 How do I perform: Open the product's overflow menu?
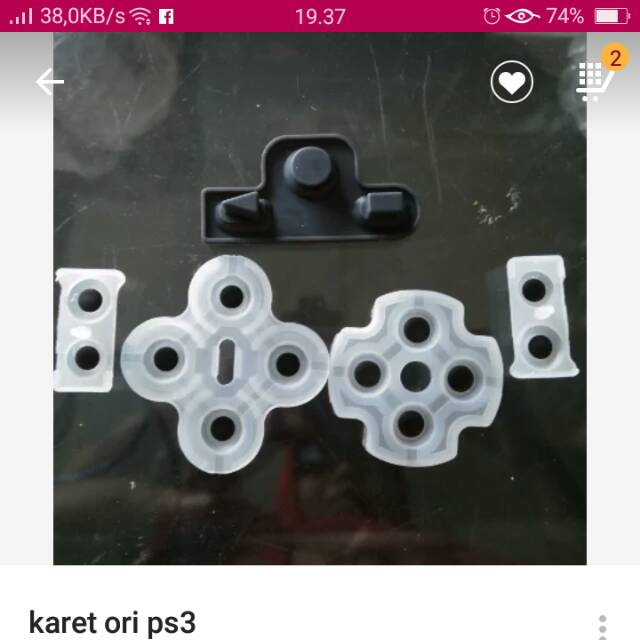tap(602, 624)
